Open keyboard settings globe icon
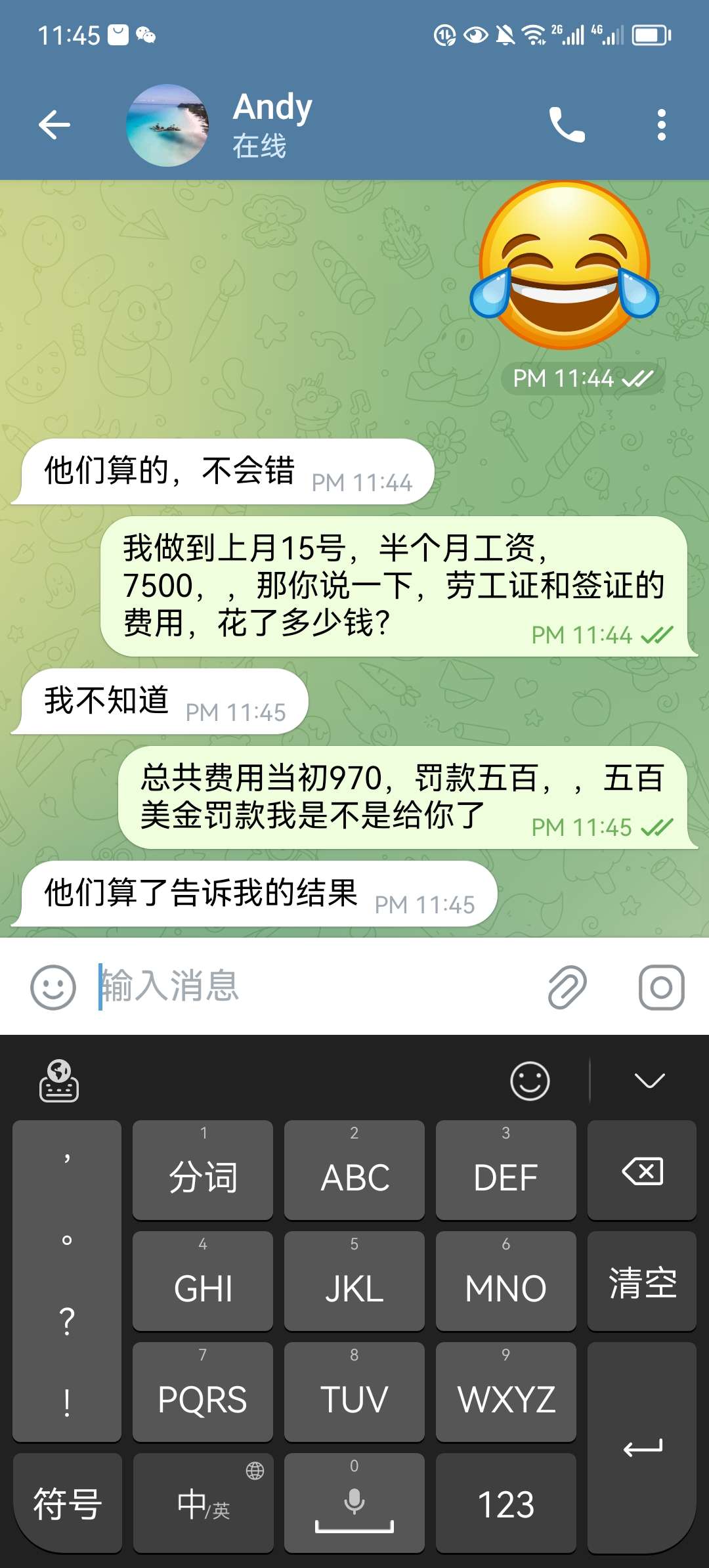The image size is (709, 1568). click(59, 1080)
